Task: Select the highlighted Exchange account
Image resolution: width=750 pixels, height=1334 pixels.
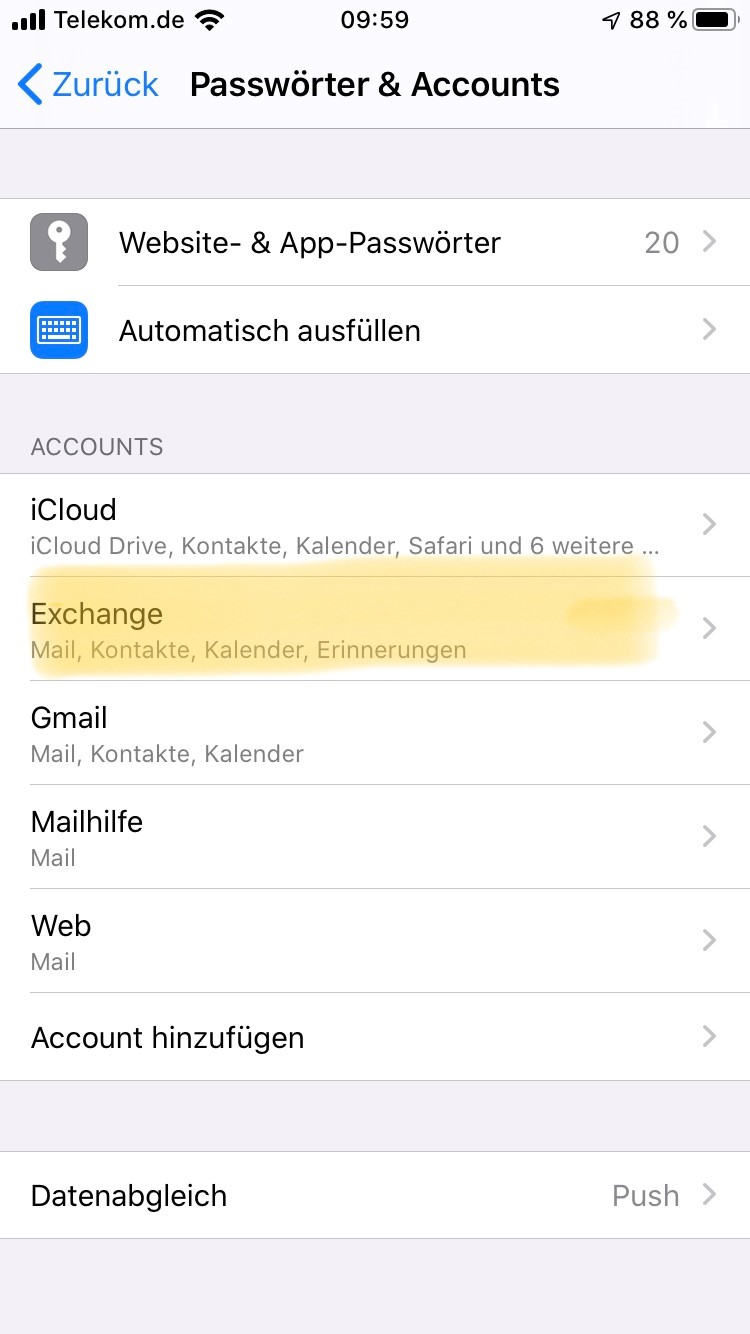Action: [375, 629]
